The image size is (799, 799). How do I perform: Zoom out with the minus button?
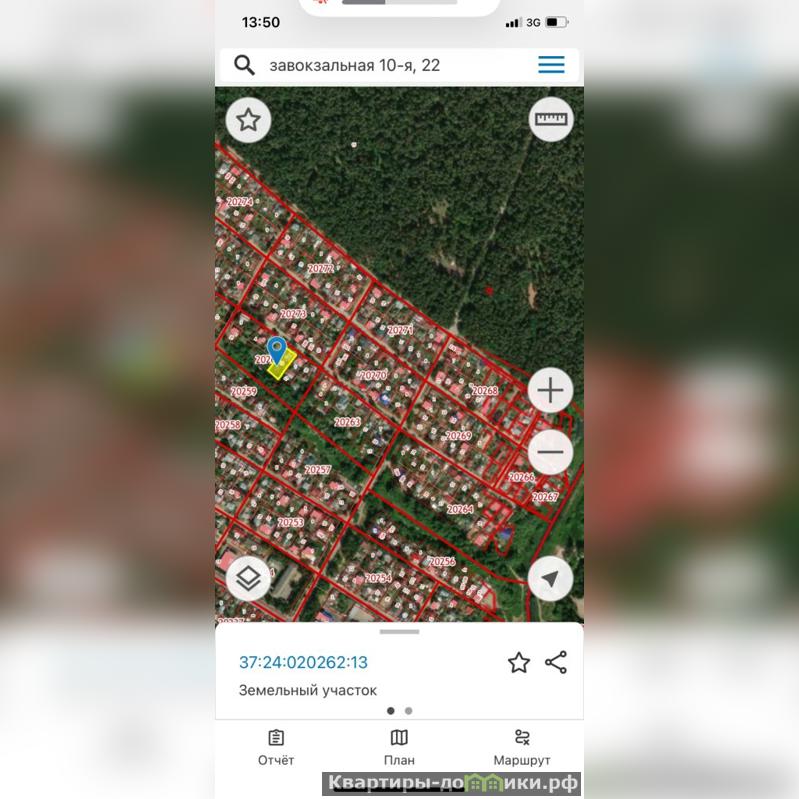pyautogui.click(x=550, y=452)
